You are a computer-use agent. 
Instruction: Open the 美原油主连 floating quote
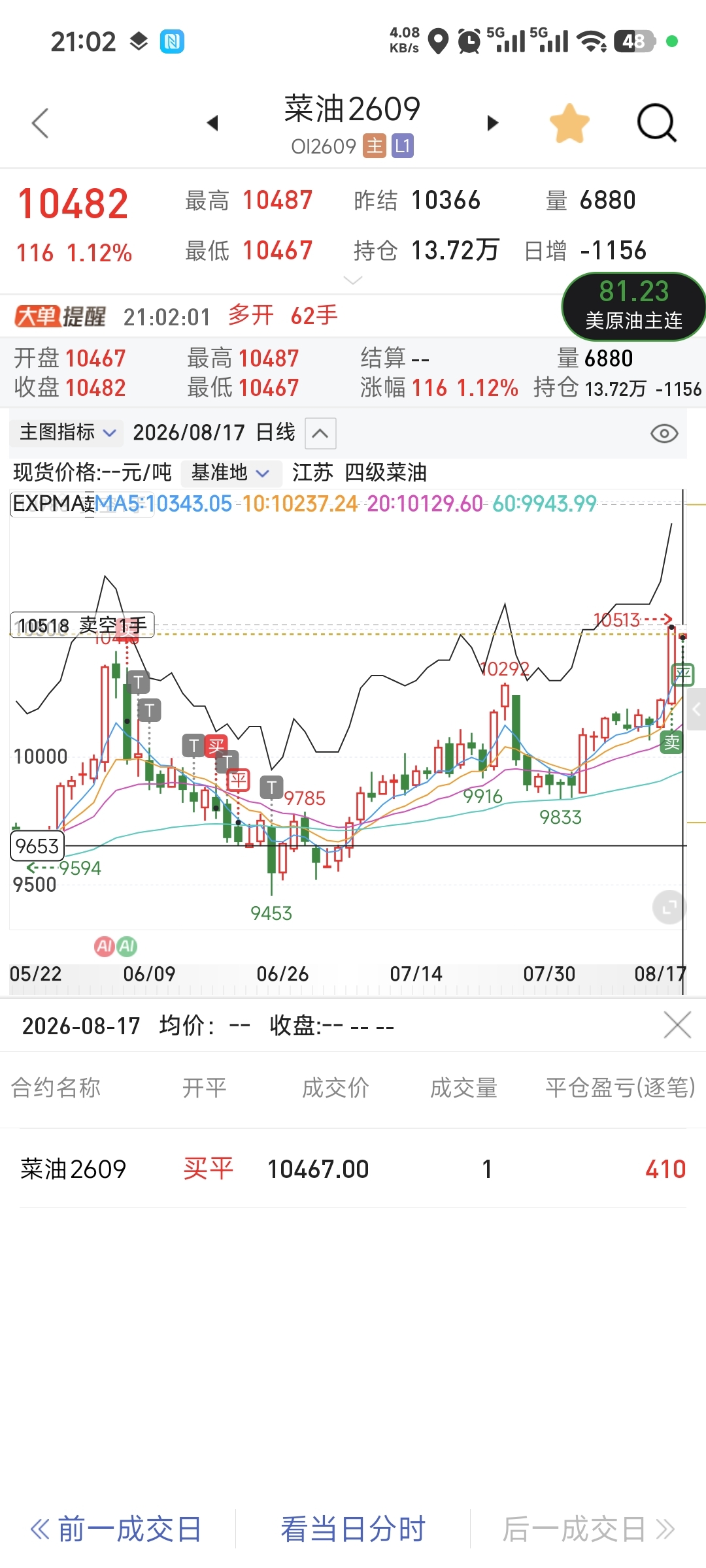(x=633, y=306)
